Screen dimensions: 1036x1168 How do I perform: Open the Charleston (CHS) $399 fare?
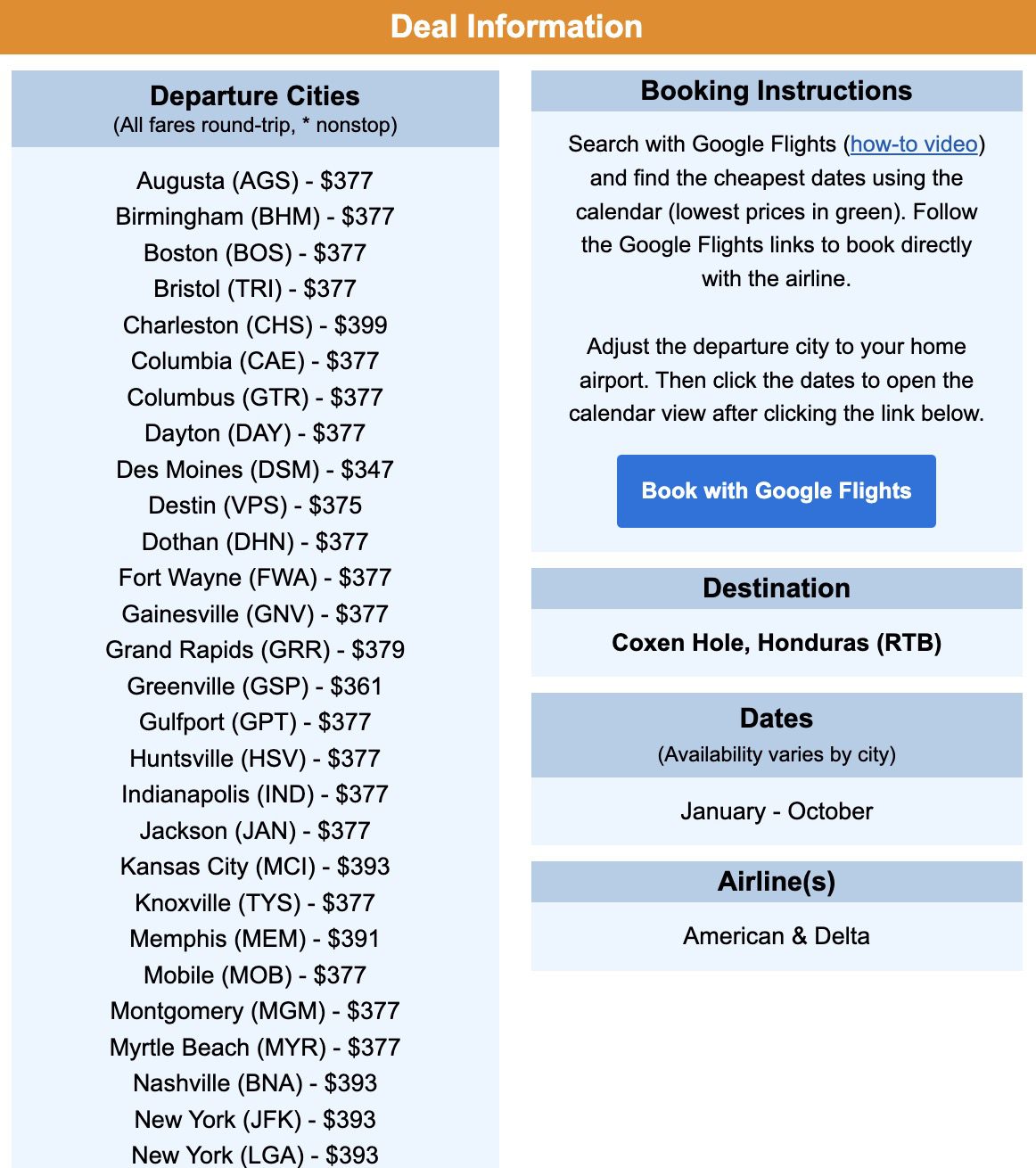point(255,325)
